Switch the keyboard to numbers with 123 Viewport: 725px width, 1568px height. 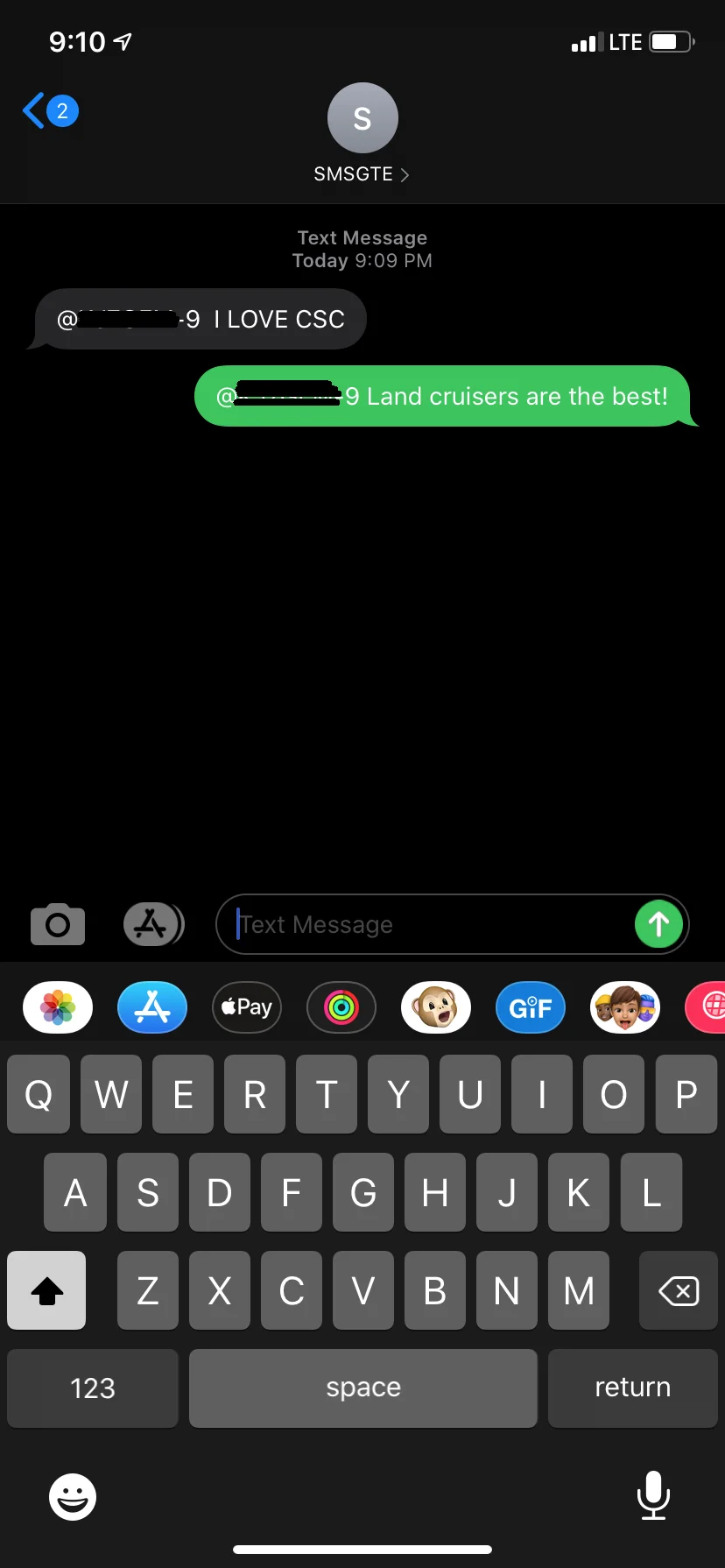tap(93, 1388)
